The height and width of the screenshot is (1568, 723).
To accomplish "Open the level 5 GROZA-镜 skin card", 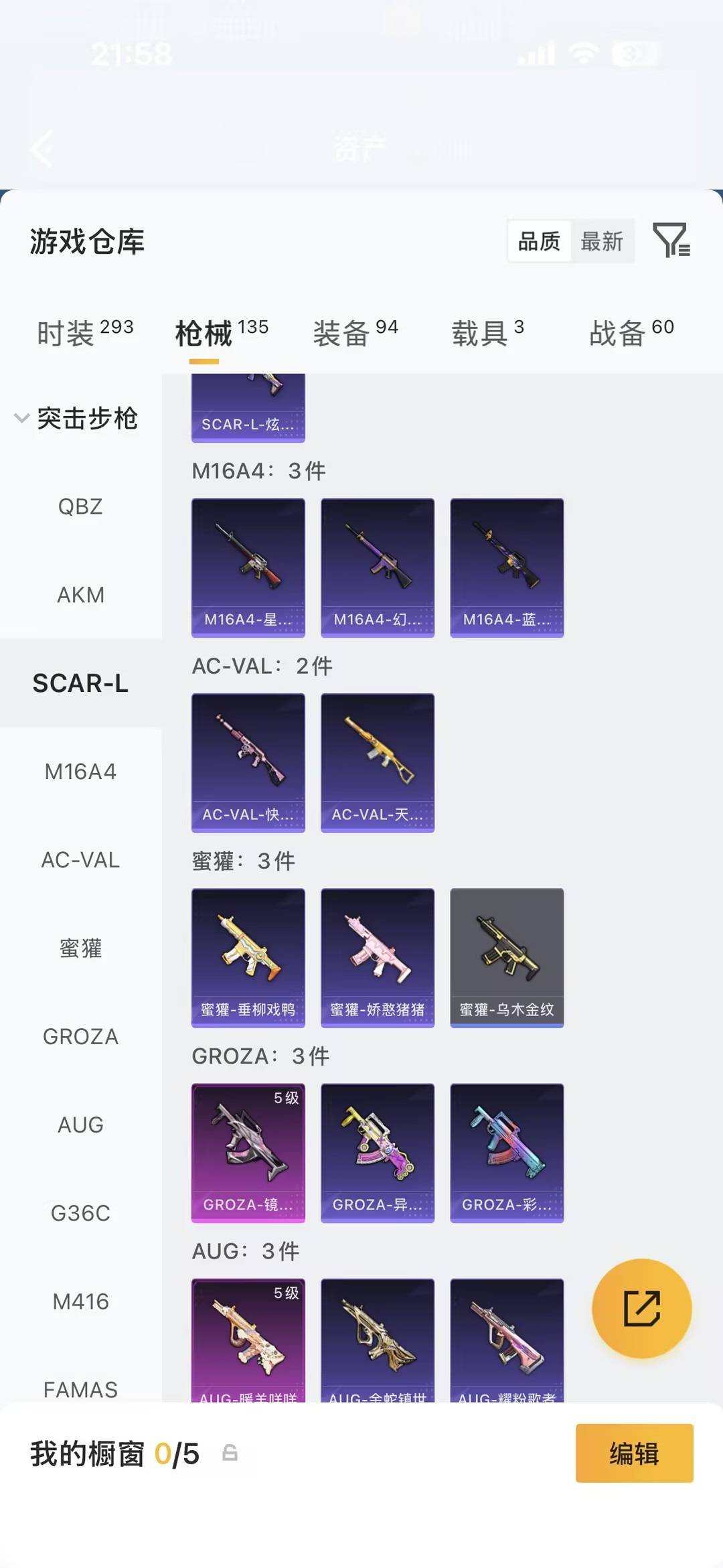I will pos(248,1153).
